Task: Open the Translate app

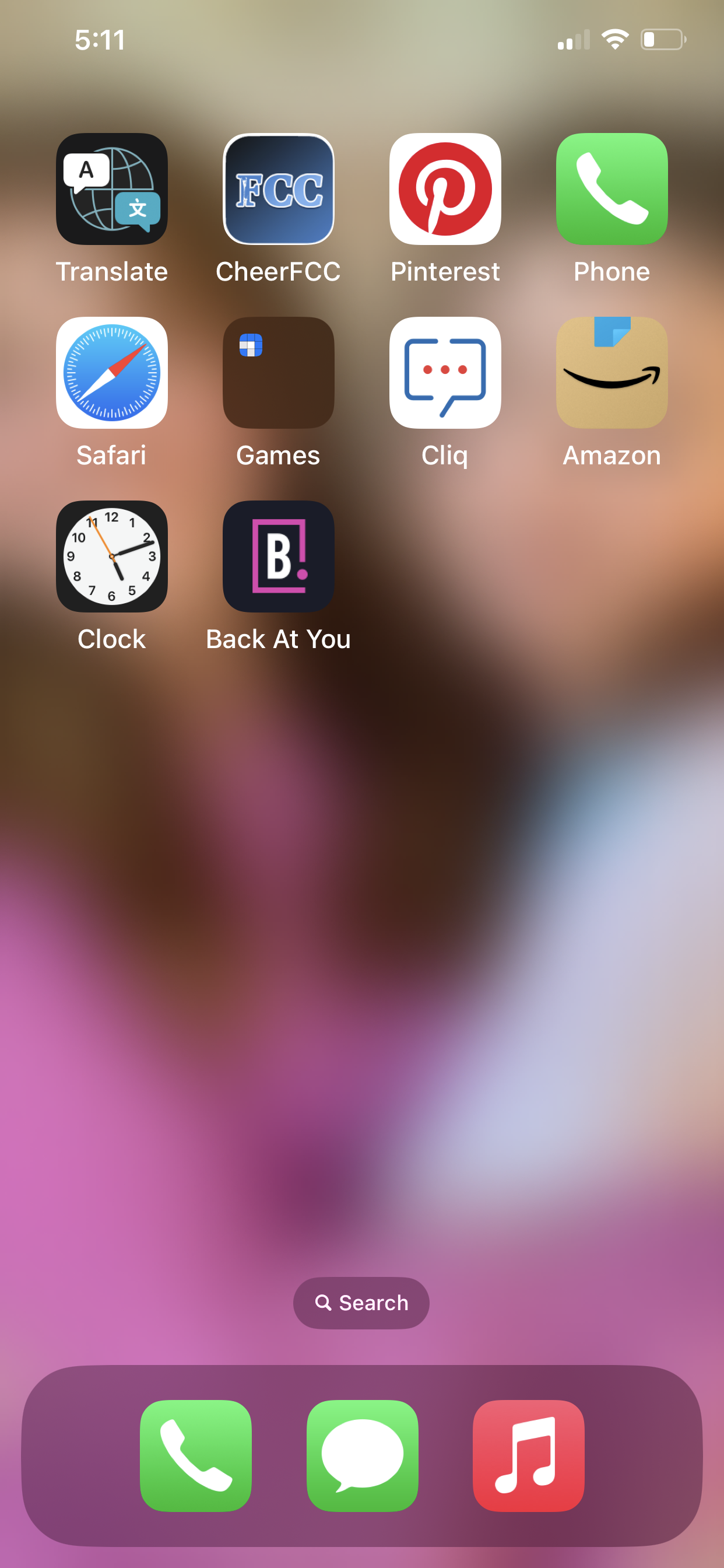Action: point(111,190)
